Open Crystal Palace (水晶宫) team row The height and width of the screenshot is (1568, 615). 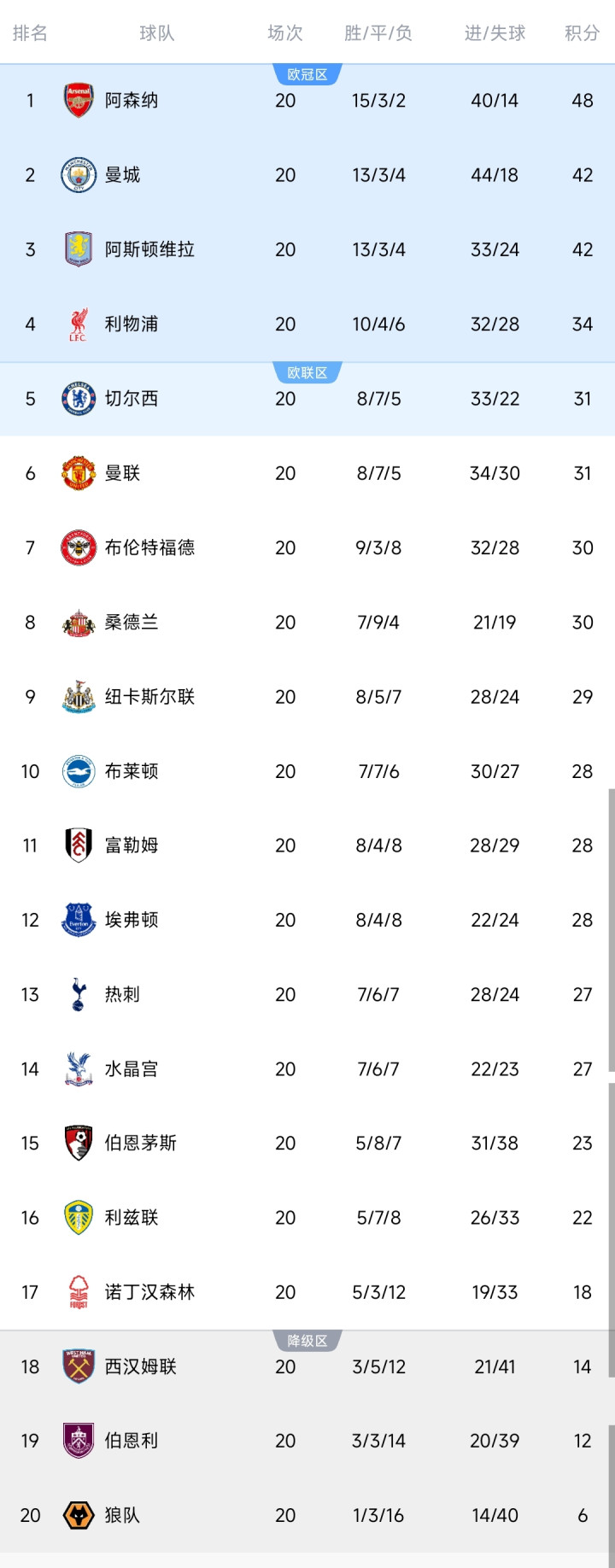coord(132,1069)
